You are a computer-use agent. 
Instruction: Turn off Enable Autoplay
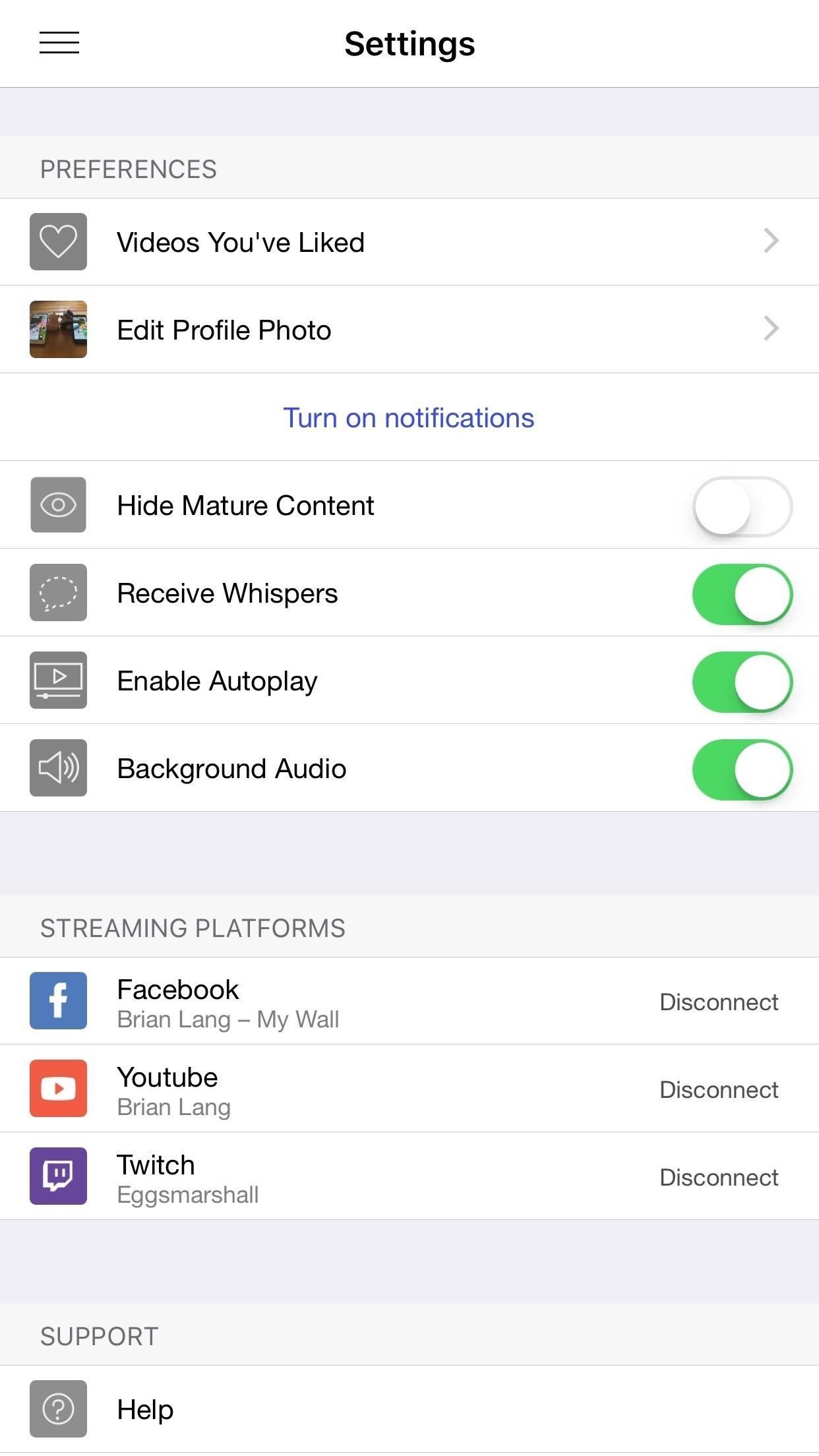743,680
